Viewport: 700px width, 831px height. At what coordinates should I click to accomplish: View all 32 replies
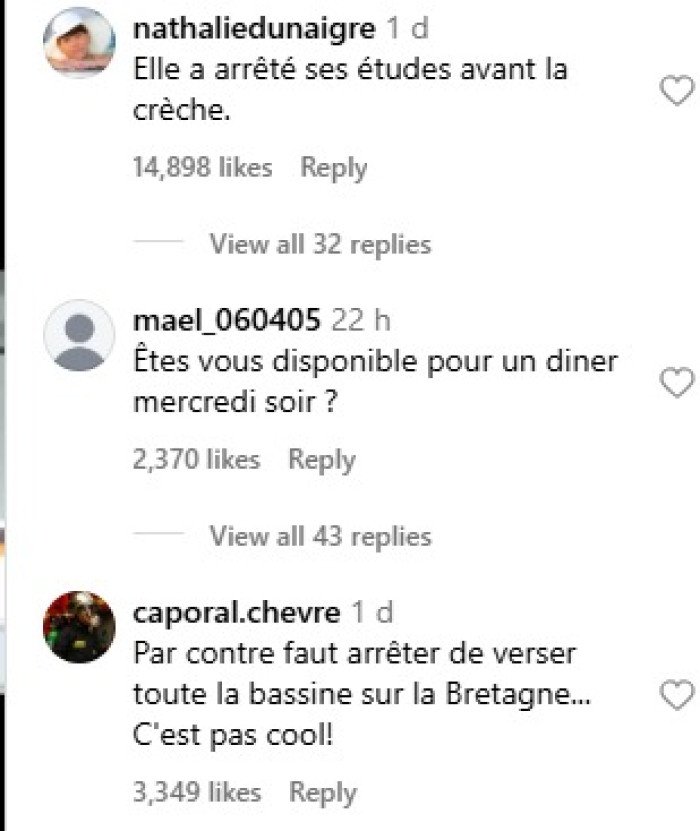coord(319,244)
